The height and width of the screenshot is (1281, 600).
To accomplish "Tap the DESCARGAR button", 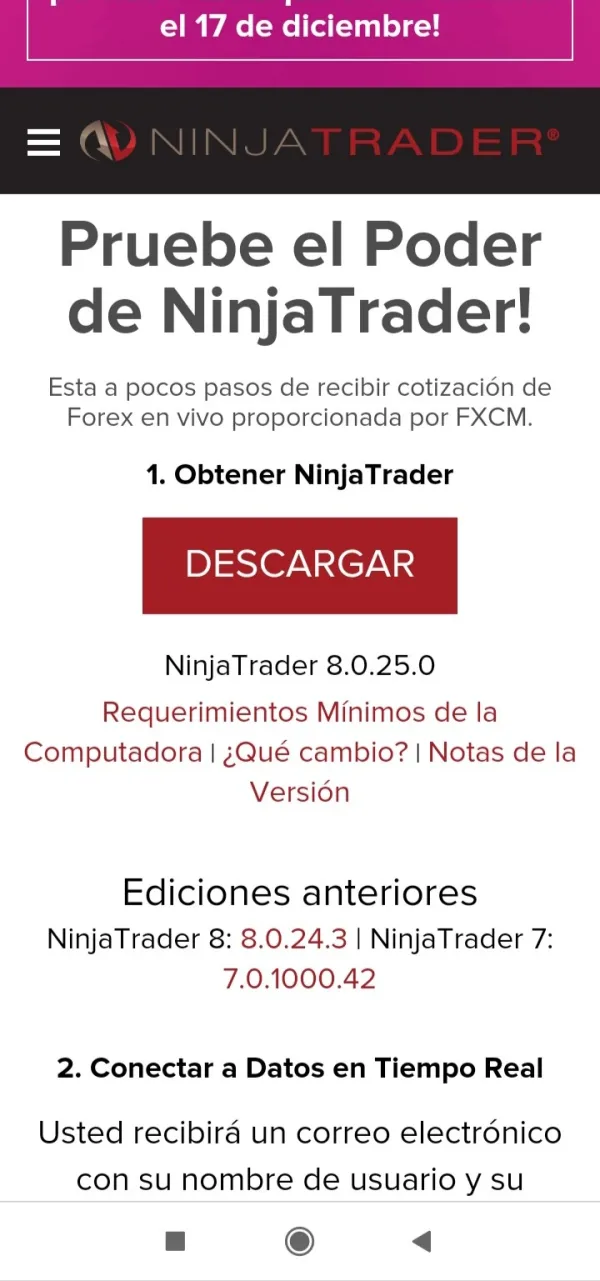I will coord(299,565).
